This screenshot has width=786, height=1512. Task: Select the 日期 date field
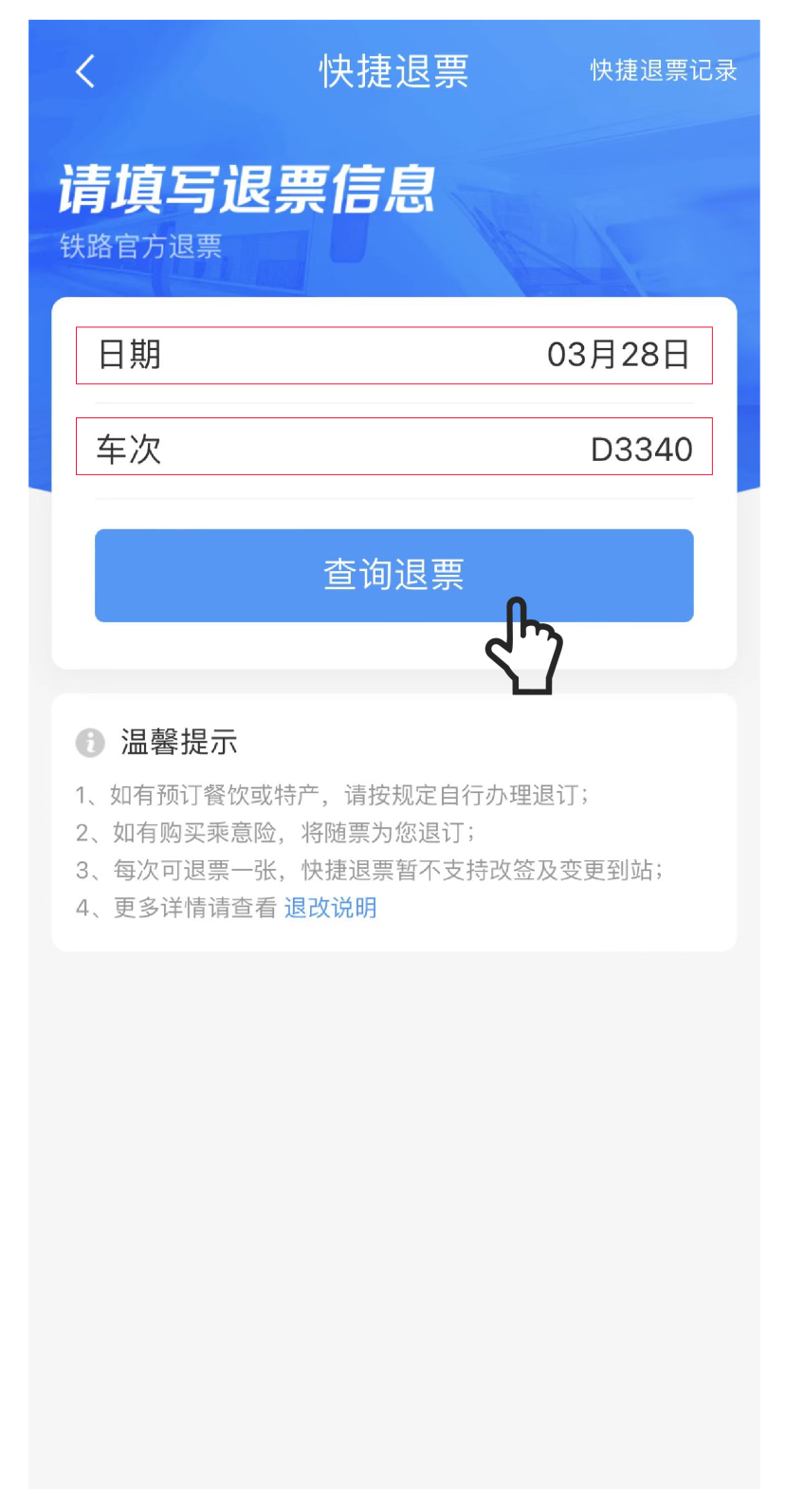[x=394, y=356]
